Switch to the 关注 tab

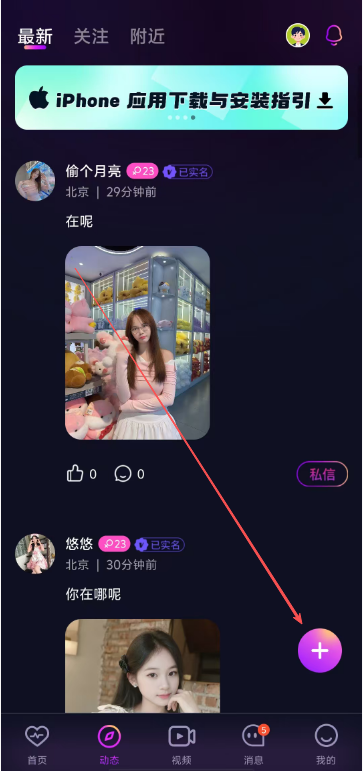(91, 36)
